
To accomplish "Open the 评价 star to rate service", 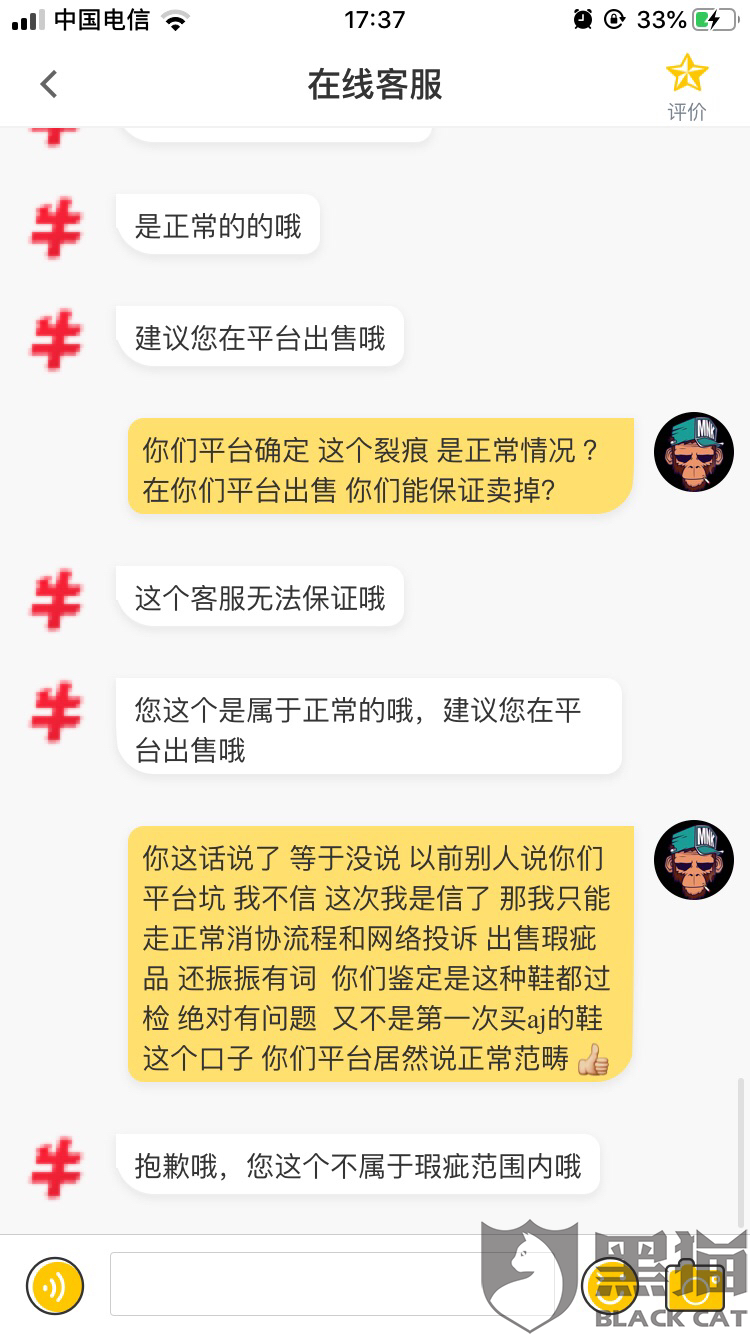I will 686,87.
